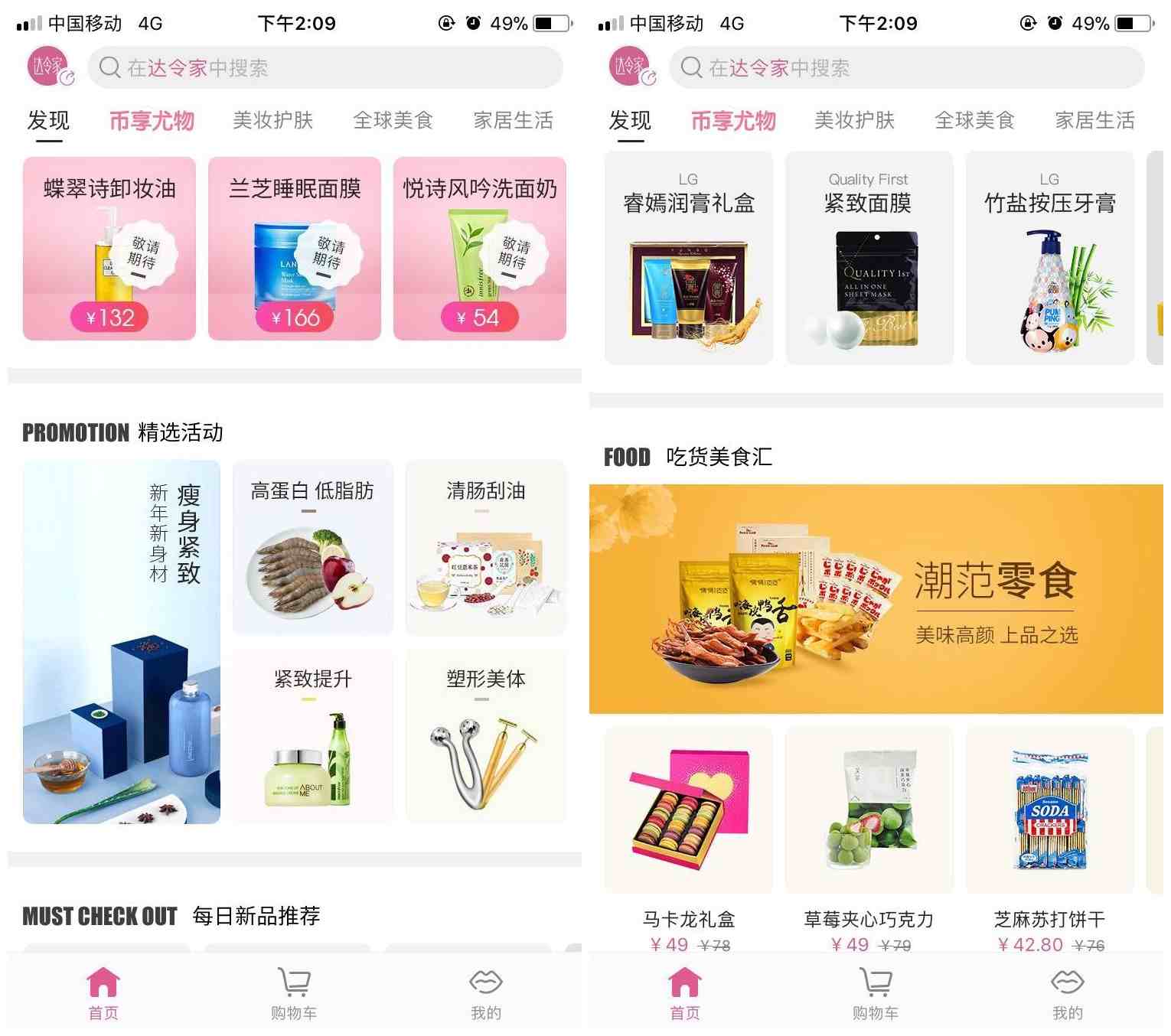This screenshot has width=1171, height=1036.
Task: Open the 塑形美体 promotion tile
Action: [x=486, y=735]
